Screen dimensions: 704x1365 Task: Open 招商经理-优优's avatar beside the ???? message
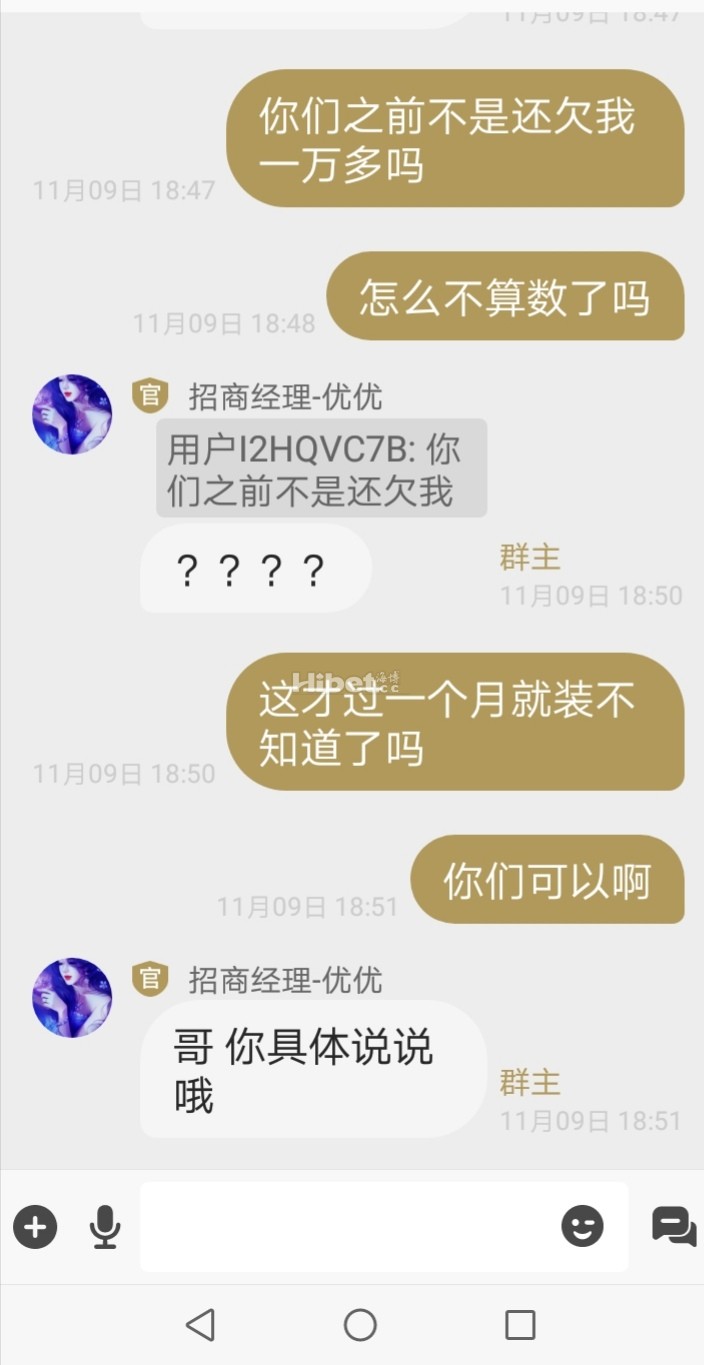point(72,414)
